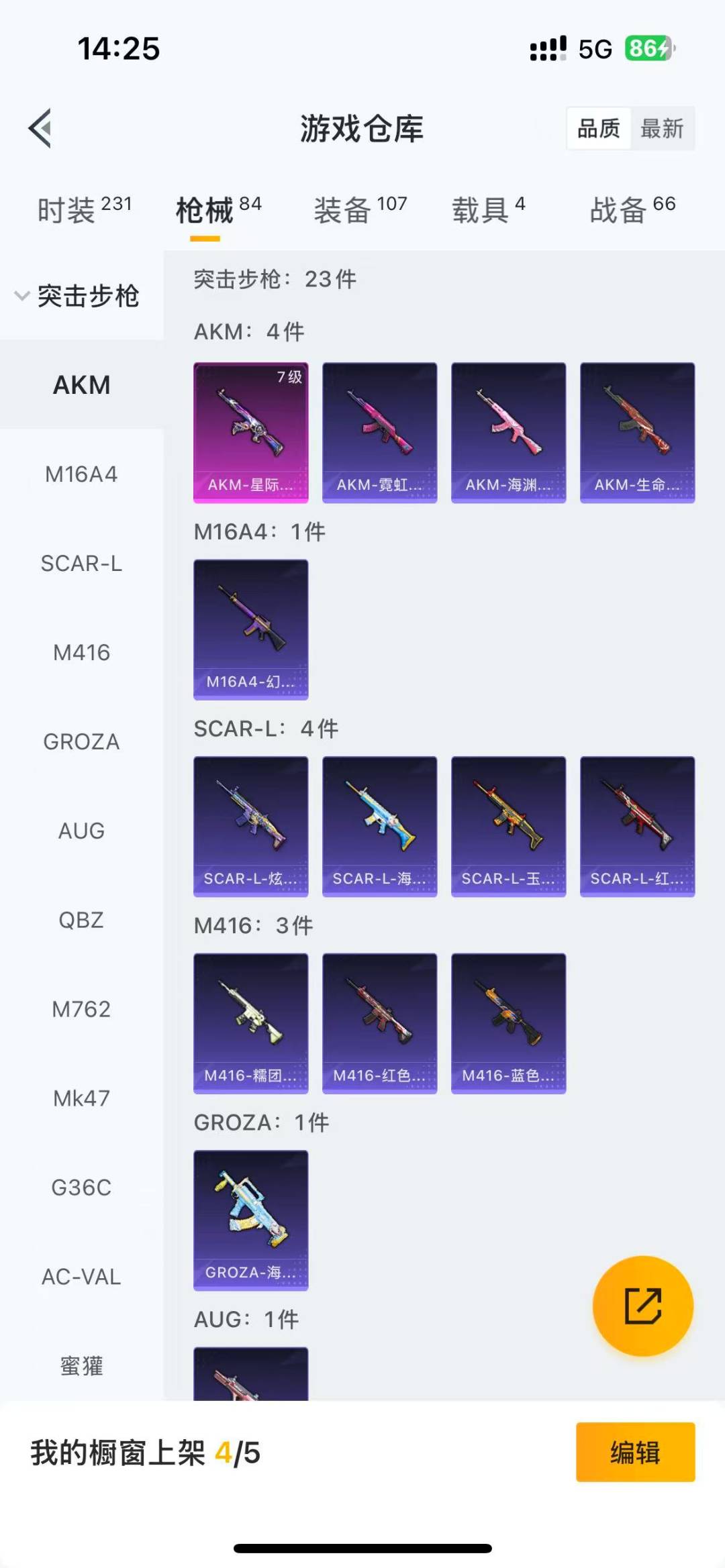Tap the 编辑 button
The width and height of the screenshot is (725, 1568).
(x=635, y=1452)
